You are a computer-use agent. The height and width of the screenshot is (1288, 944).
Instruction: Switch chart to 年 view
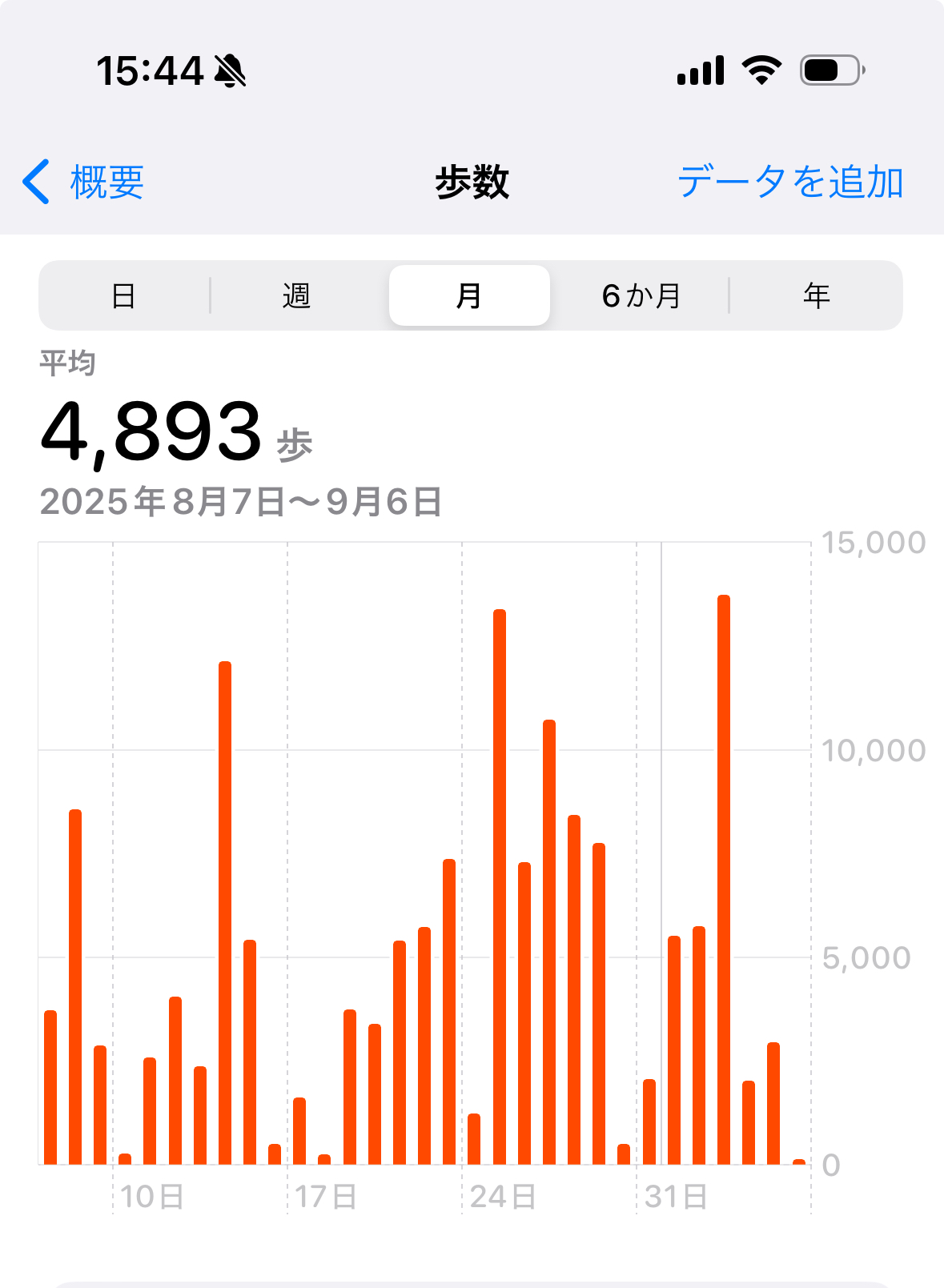coord(816,296)
